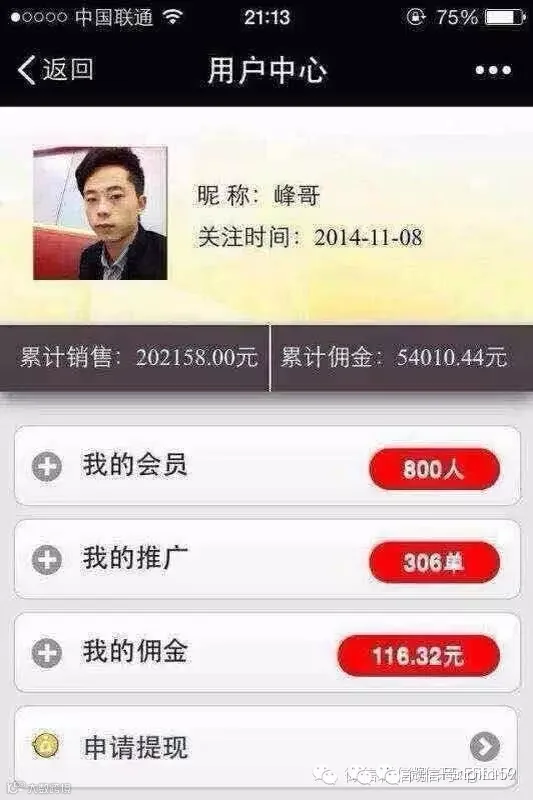The image size is (533, 800).
Task: Open the three-dot overflow menu
Action: pyautogui.click(x=493, y=70)
